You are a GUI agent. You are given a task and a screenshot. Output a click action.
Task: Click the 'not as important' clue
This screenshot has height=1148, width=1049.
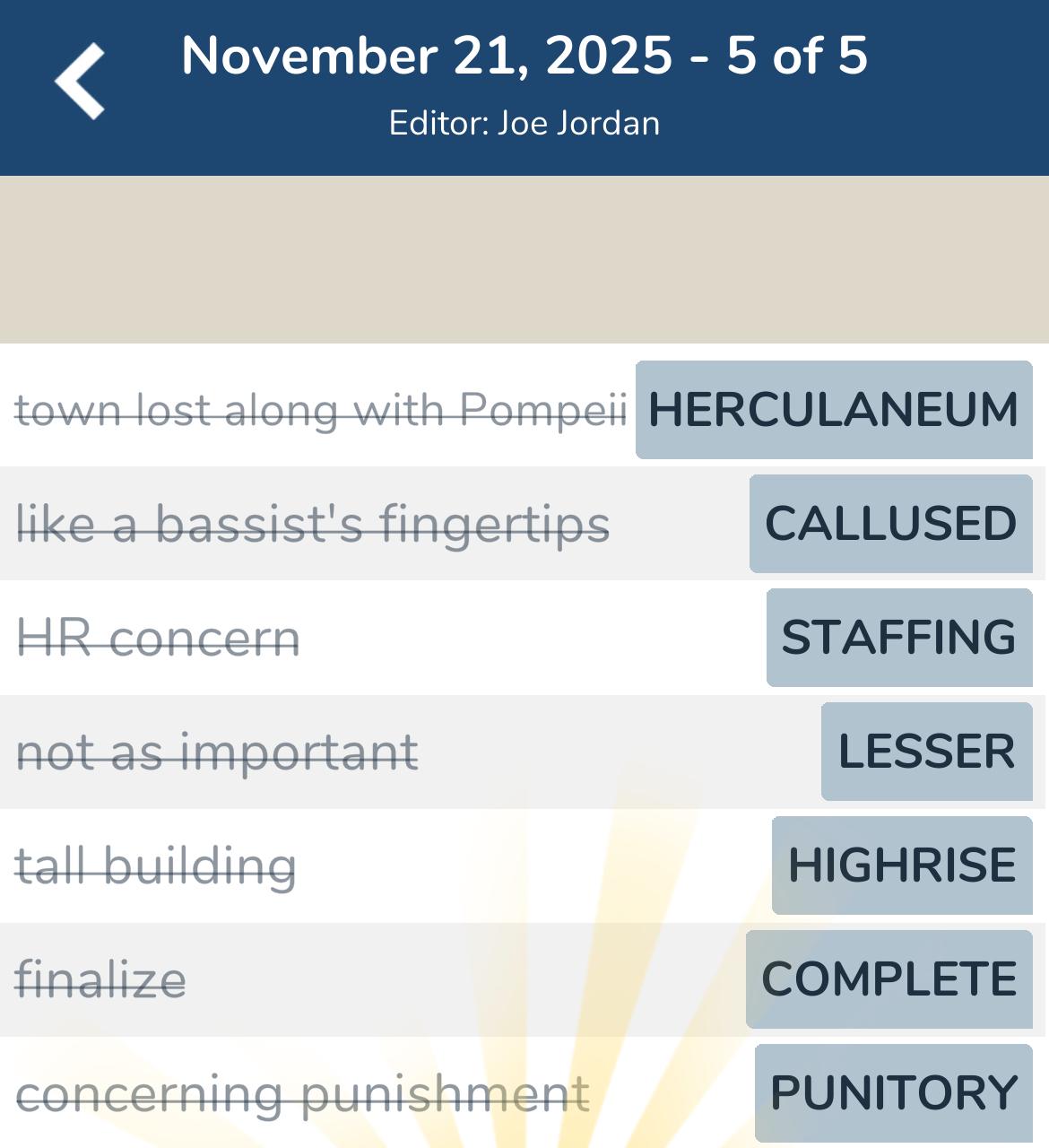[x=218, y=751]
